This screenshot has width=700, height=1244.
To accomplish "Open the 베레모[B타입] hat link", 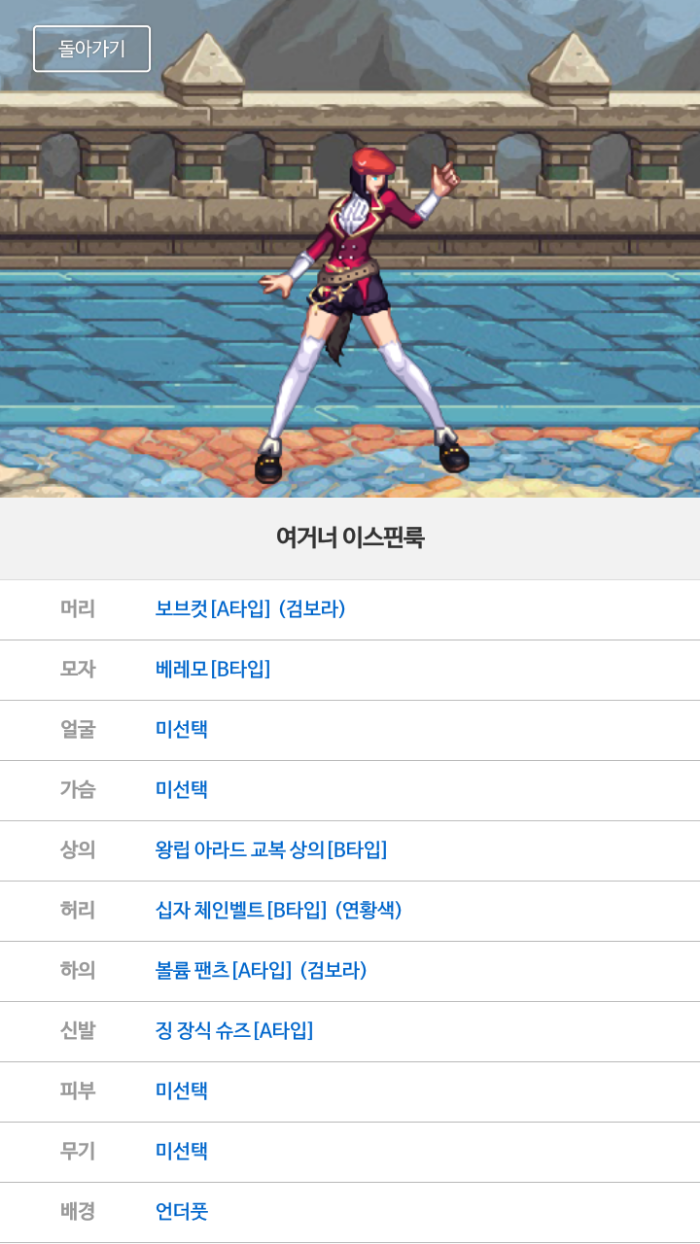I will point(212,669).
